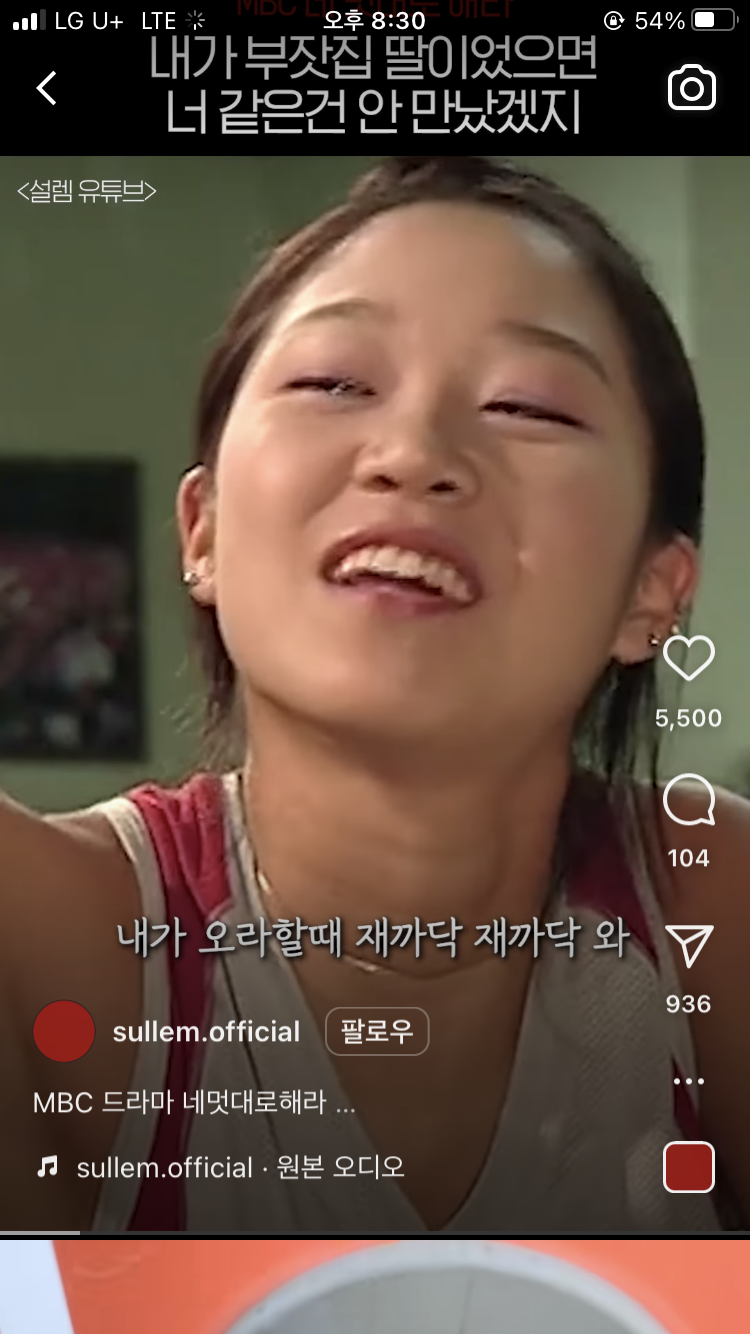Viewport: 750px width, 1334px height.
Task: Tap the 팔로우 follow button
Action: (377, 1032)
